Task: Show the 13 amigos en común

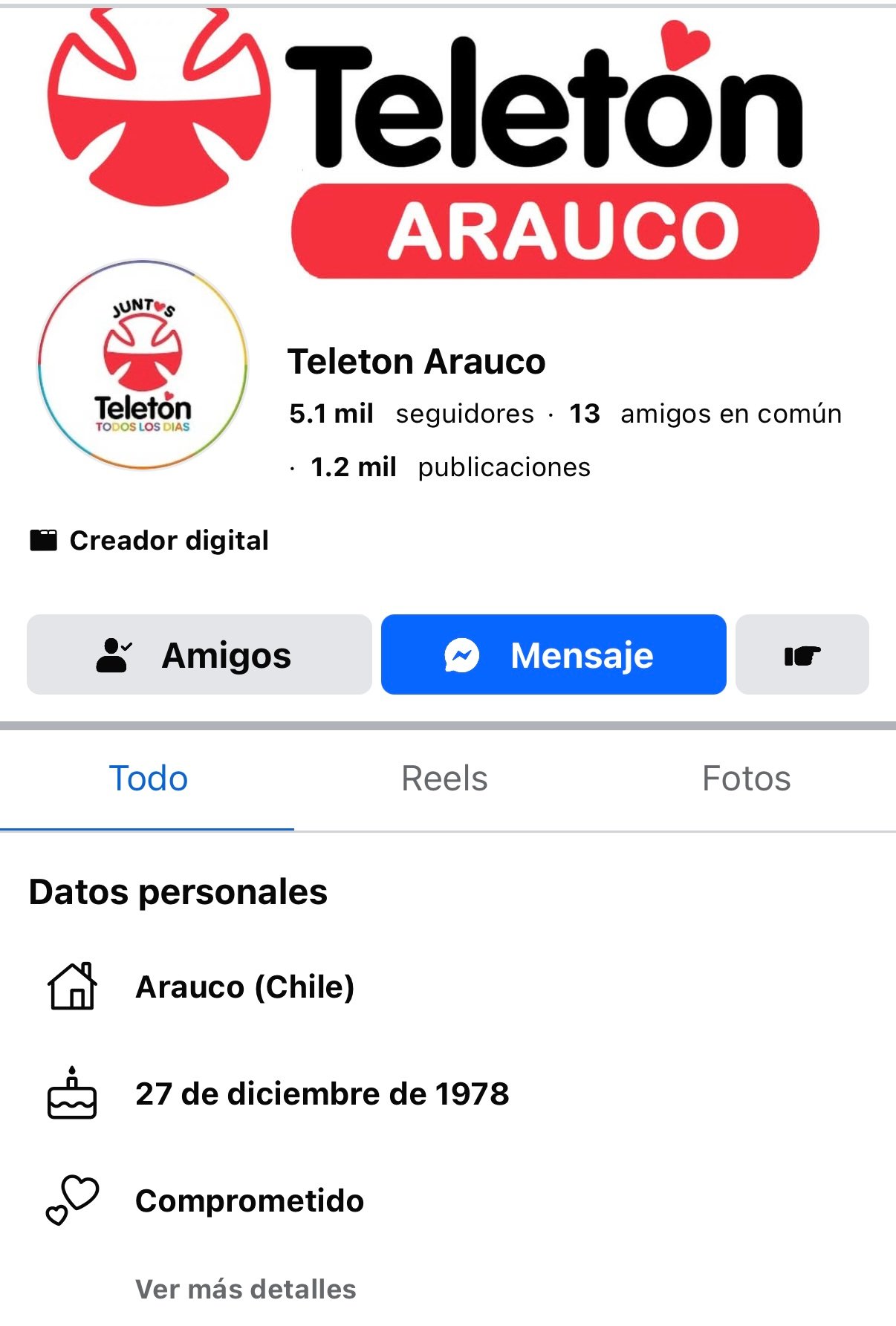Action: pyautogui.click(x=705, y=414)
